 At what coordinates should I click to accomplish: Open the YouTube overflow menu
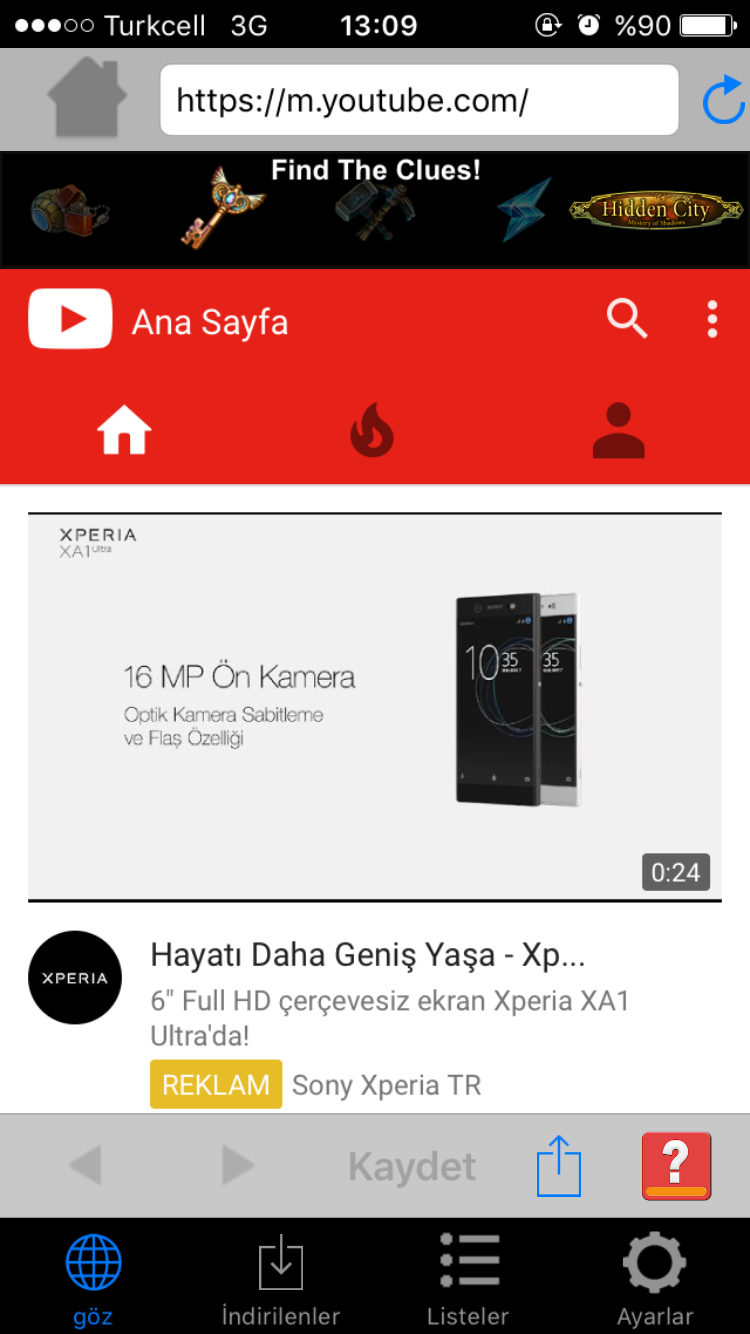tap(712, 320)
